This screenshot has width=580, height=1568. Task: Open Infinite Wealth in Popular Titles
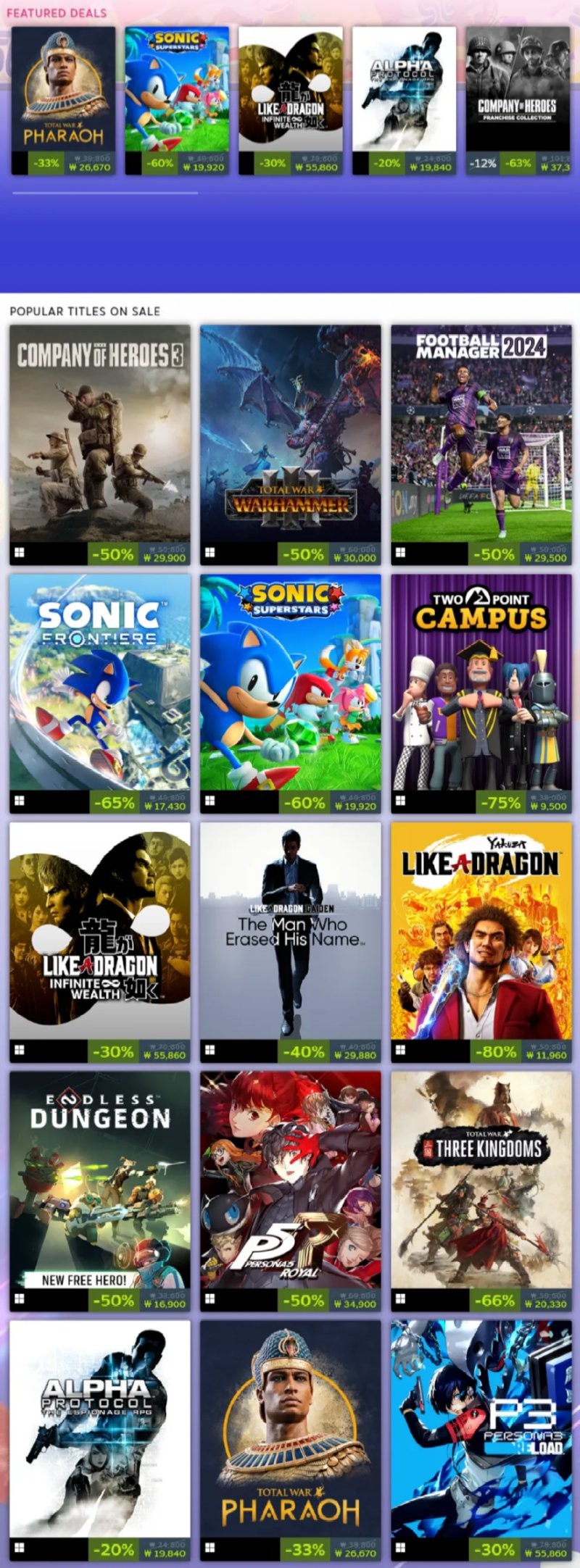pyautogui.click(x=100, y=932)
